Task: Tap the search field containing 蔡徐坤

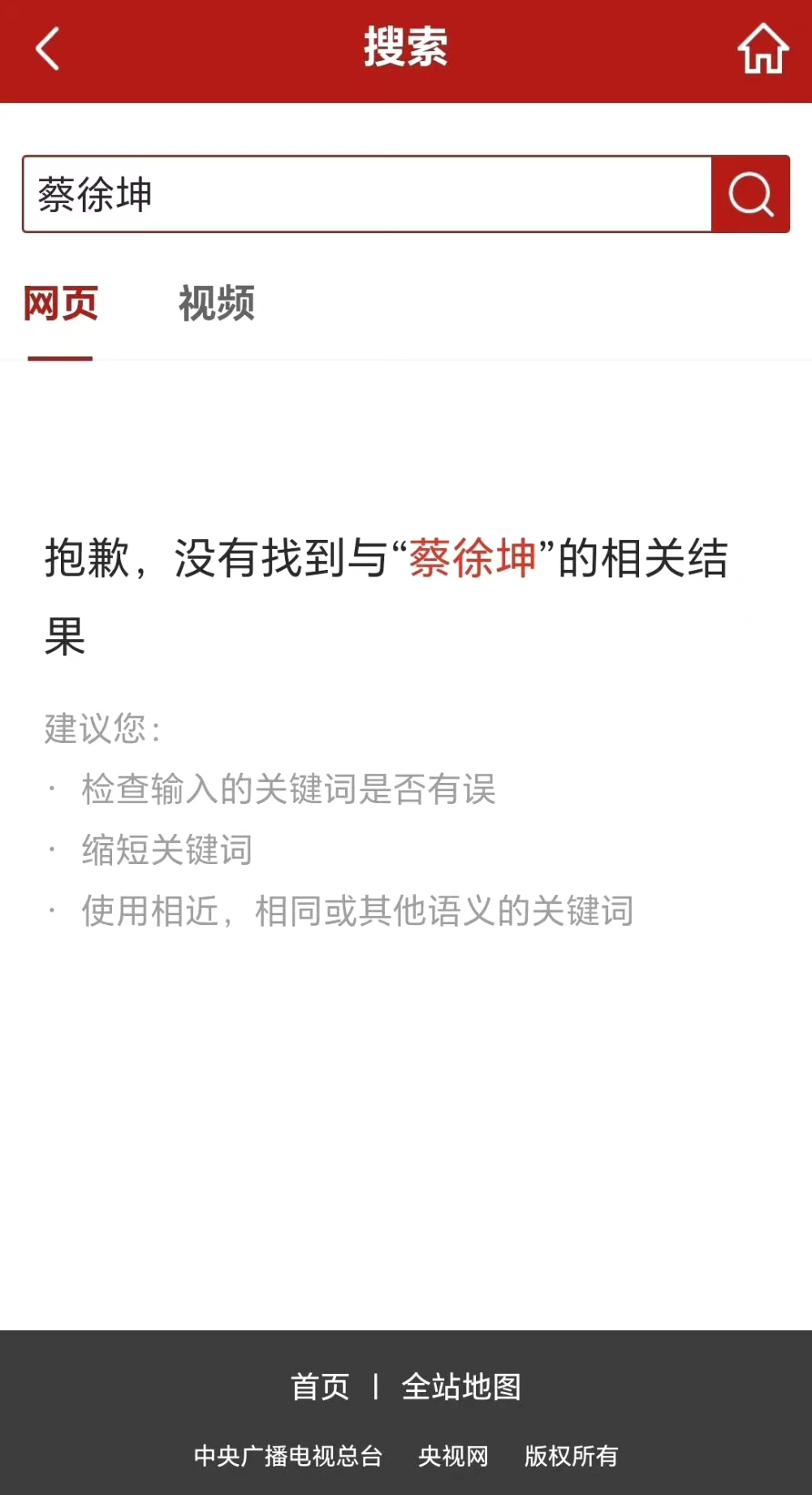Action: (367, 195)
